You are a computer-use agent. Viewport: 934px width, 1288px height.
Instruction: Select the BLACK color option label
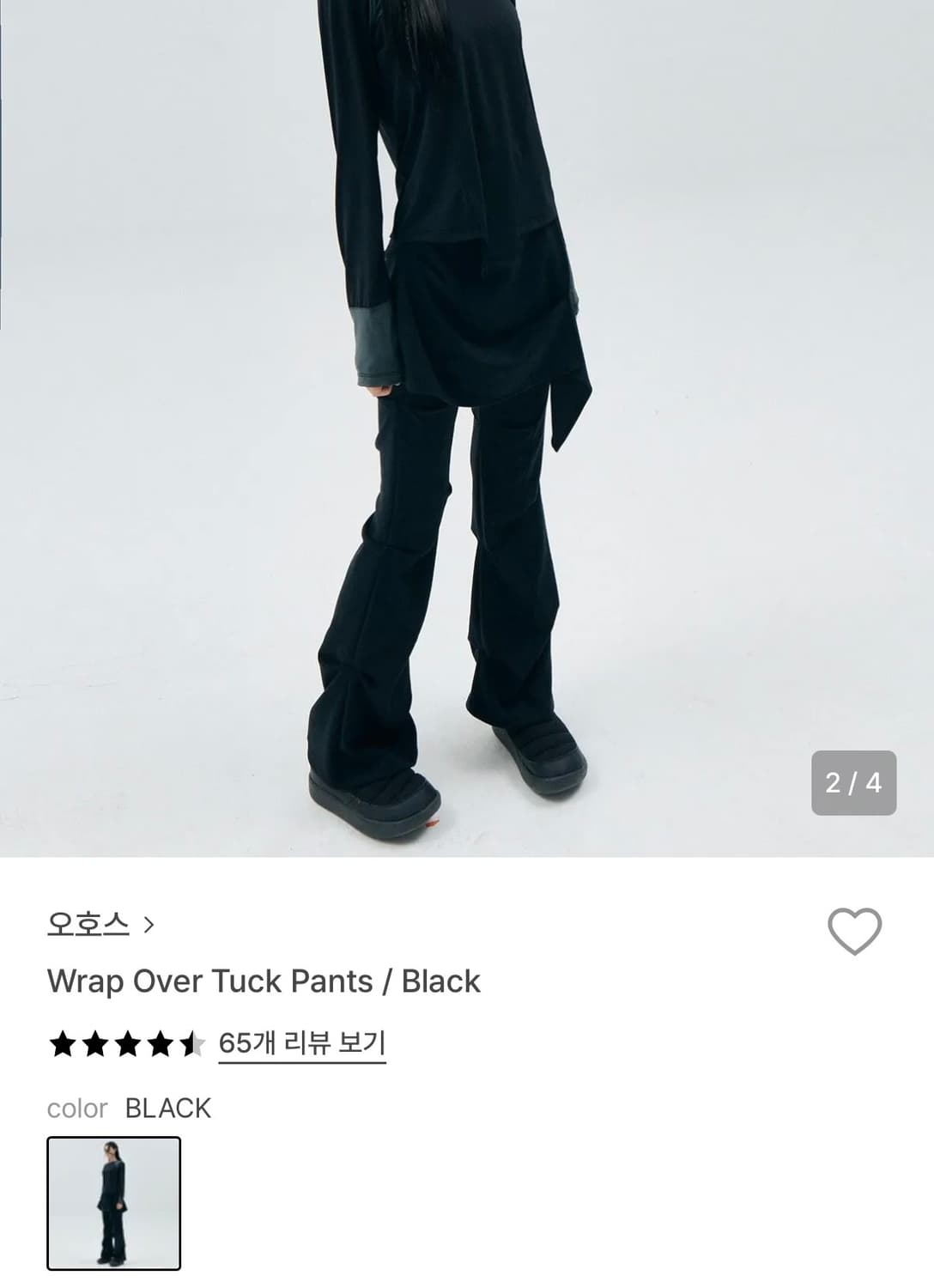coord(167,1109)
